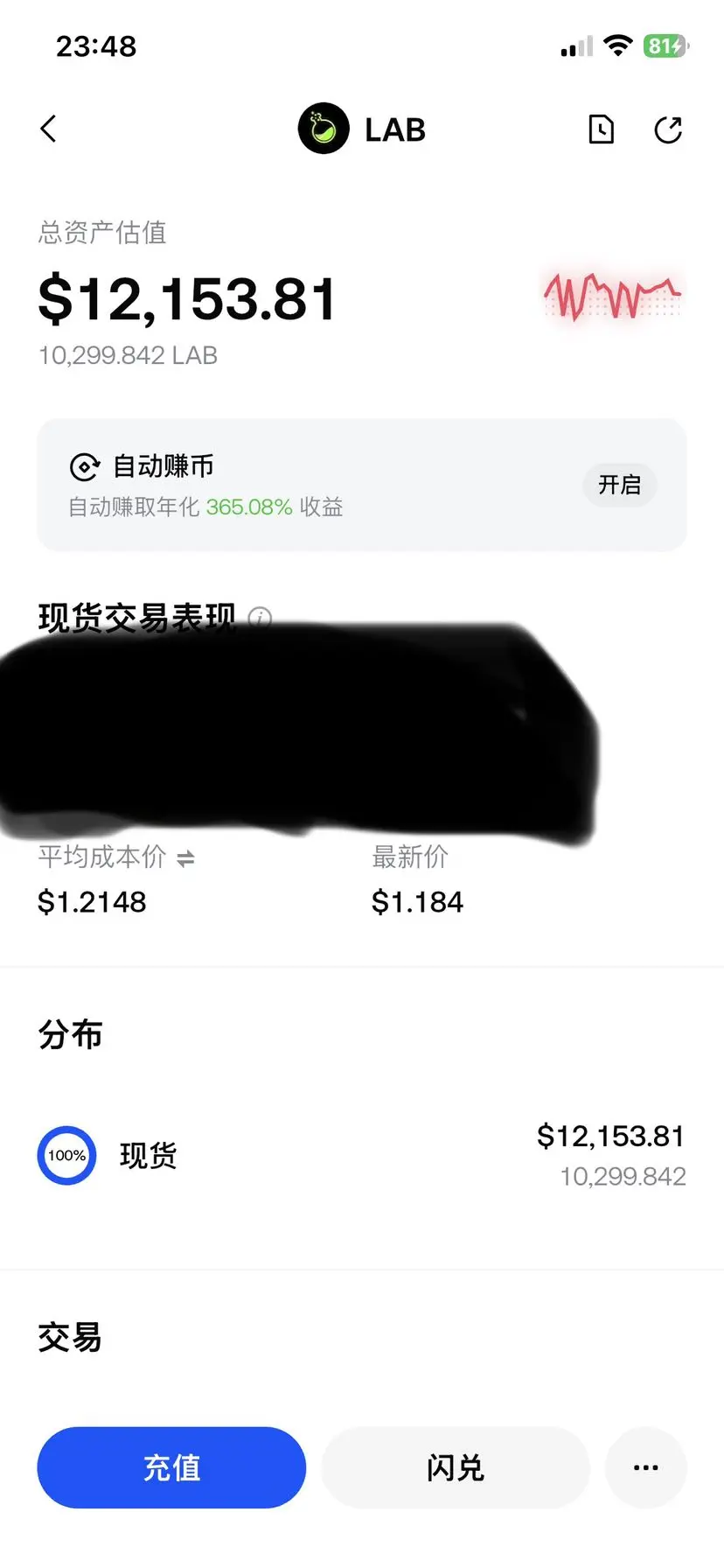Open the 现货 distribution row
This screenshot has width=724, height=1568.
click(x=362, y=1156)
